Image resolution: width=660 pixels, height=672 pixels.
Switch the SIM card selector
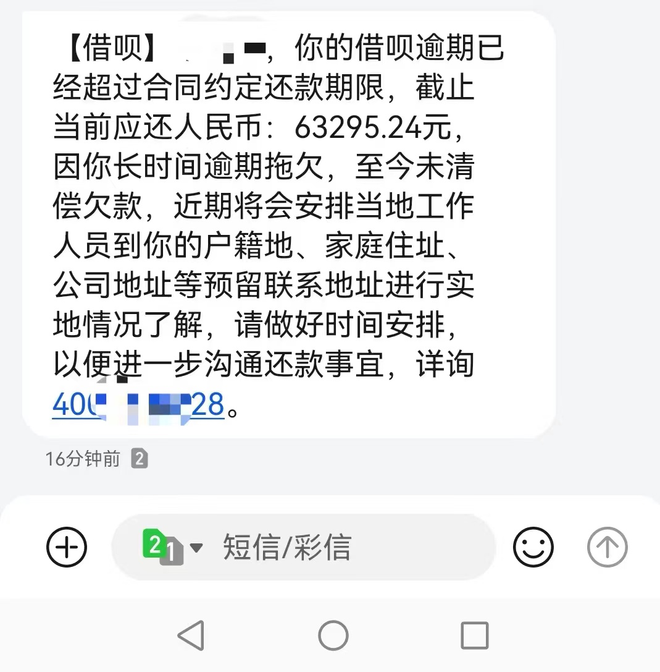point(170,547)
